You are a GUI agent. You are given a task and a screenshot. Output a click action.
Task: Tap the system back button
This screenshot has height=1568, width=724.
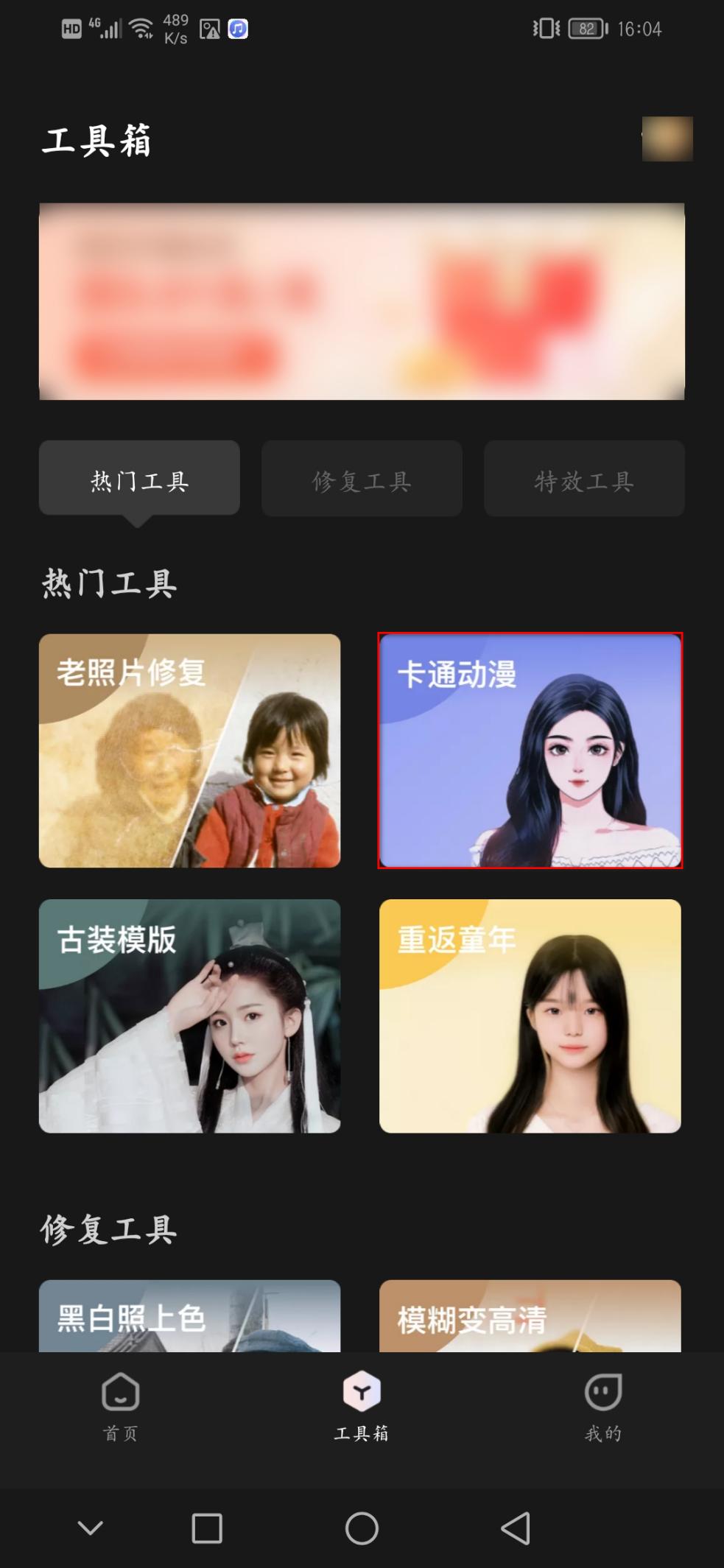pos(516,1528)
